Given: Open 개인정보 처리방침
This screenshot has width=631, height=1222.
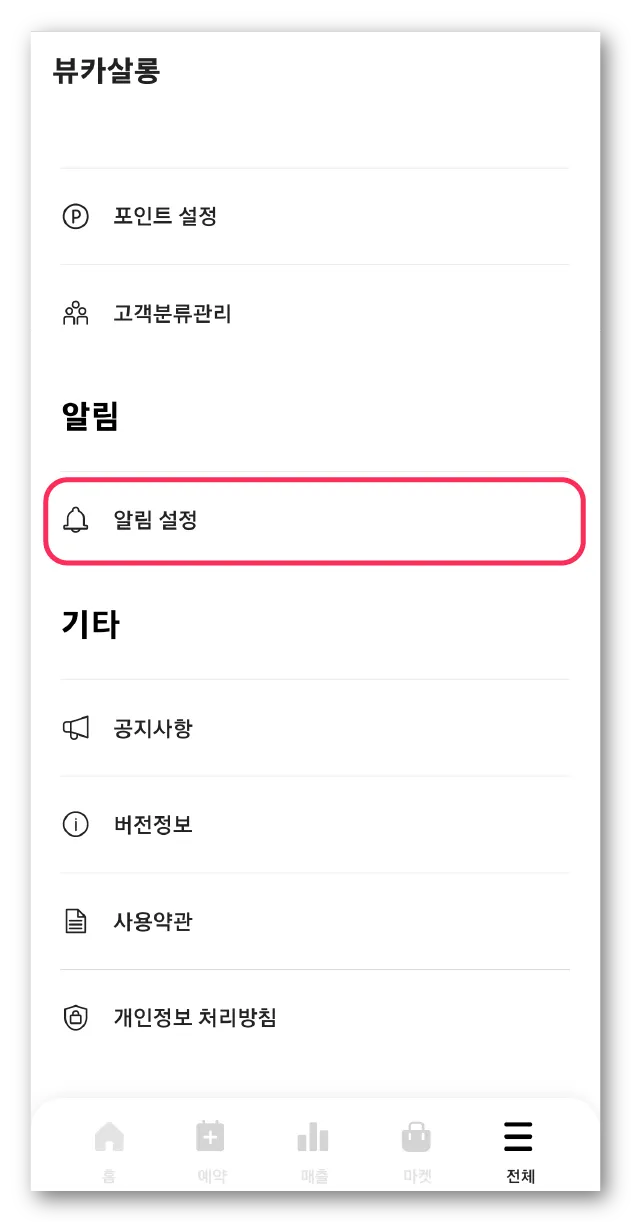Looking at the screenshot, I should tap(315, 1018).
